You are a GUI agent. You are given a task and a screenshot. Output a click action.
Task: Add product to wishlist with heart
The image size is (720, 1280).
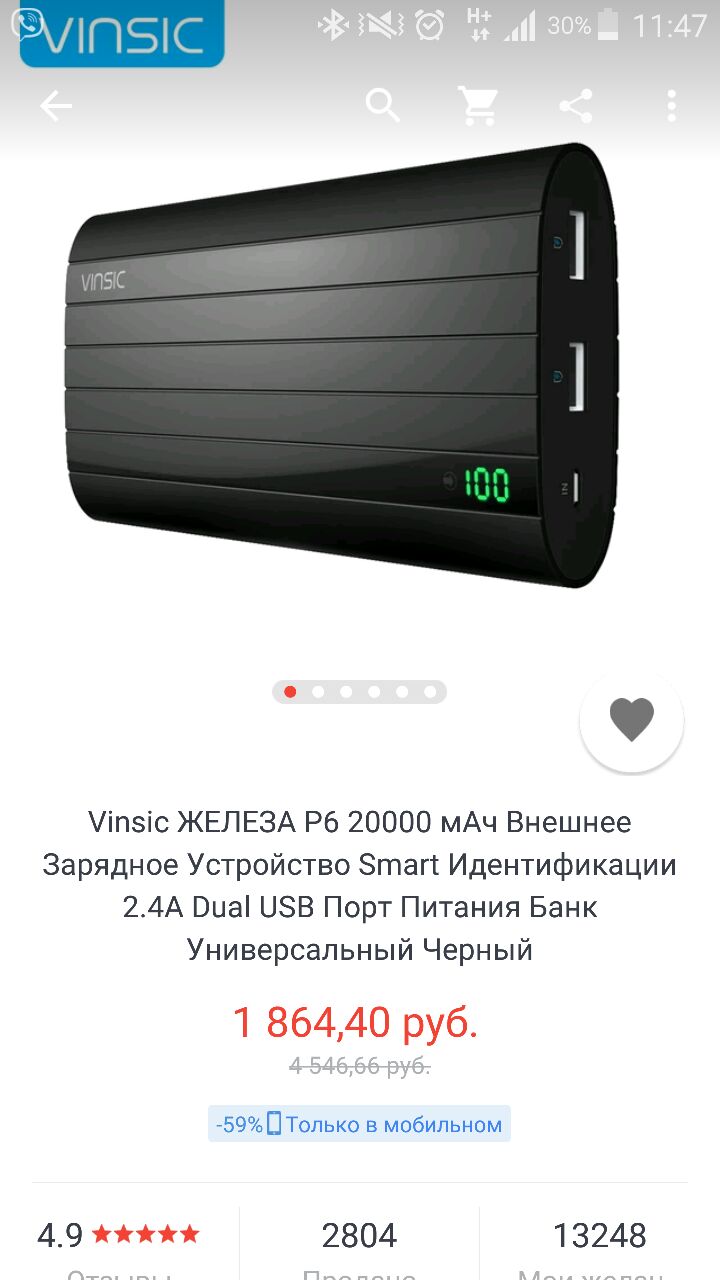click(631, 719)
